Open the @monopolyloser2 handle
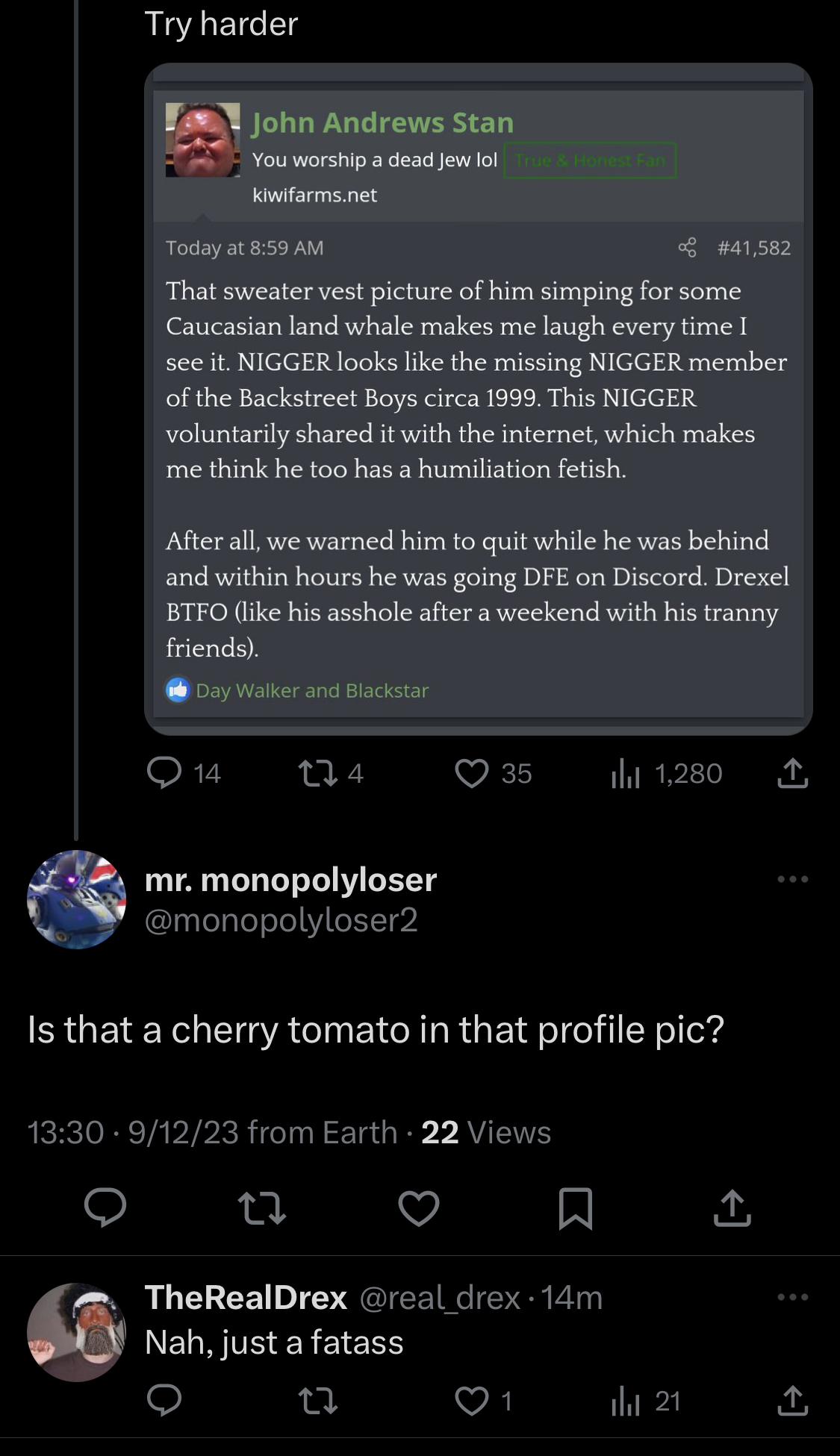The height and width of the screenshot is (1456, 840). 281,920
